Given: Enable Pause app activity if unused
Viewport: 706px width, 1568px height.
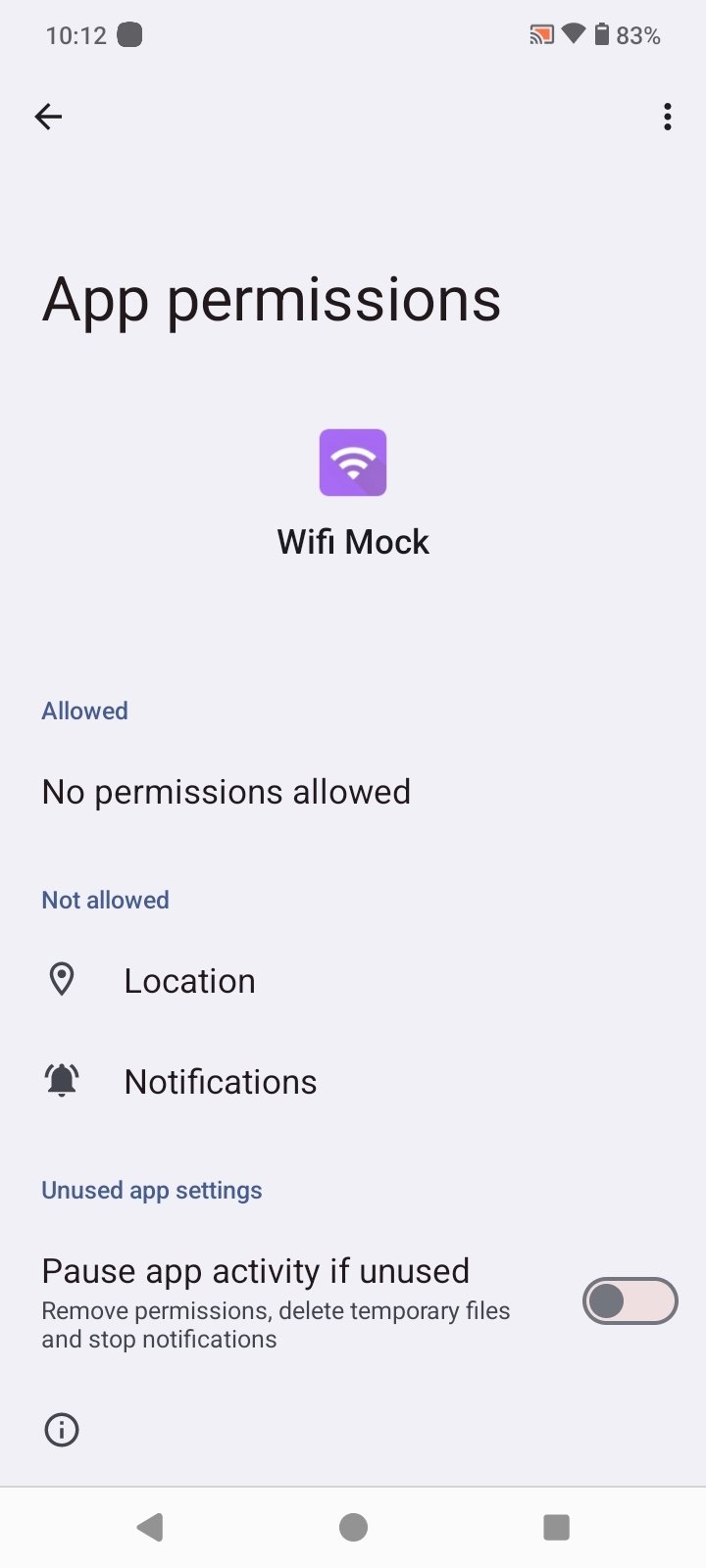Looking at the screenshot, I should (x=630, y=1301).
